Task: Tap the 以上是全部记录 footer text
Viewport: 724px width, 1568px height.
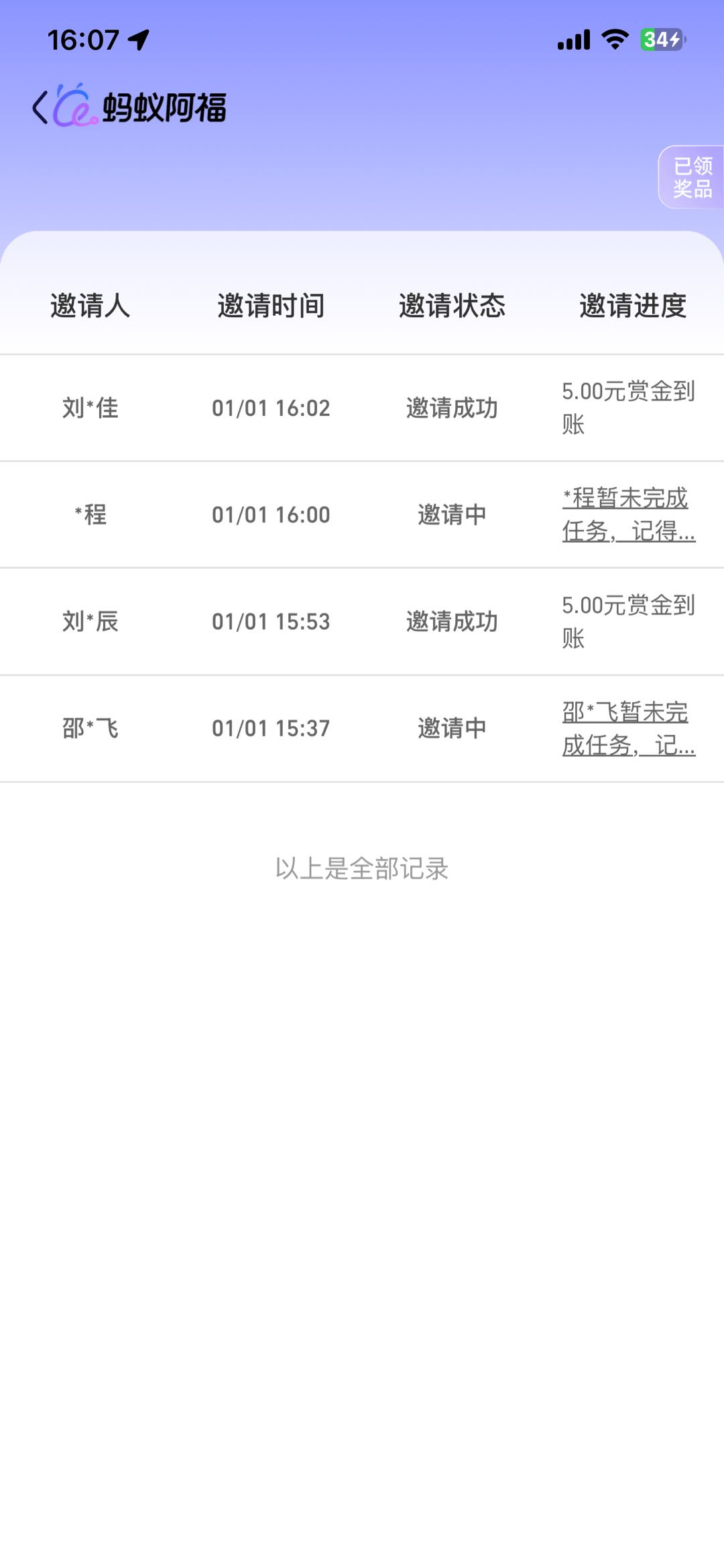Action: (362, 869)
